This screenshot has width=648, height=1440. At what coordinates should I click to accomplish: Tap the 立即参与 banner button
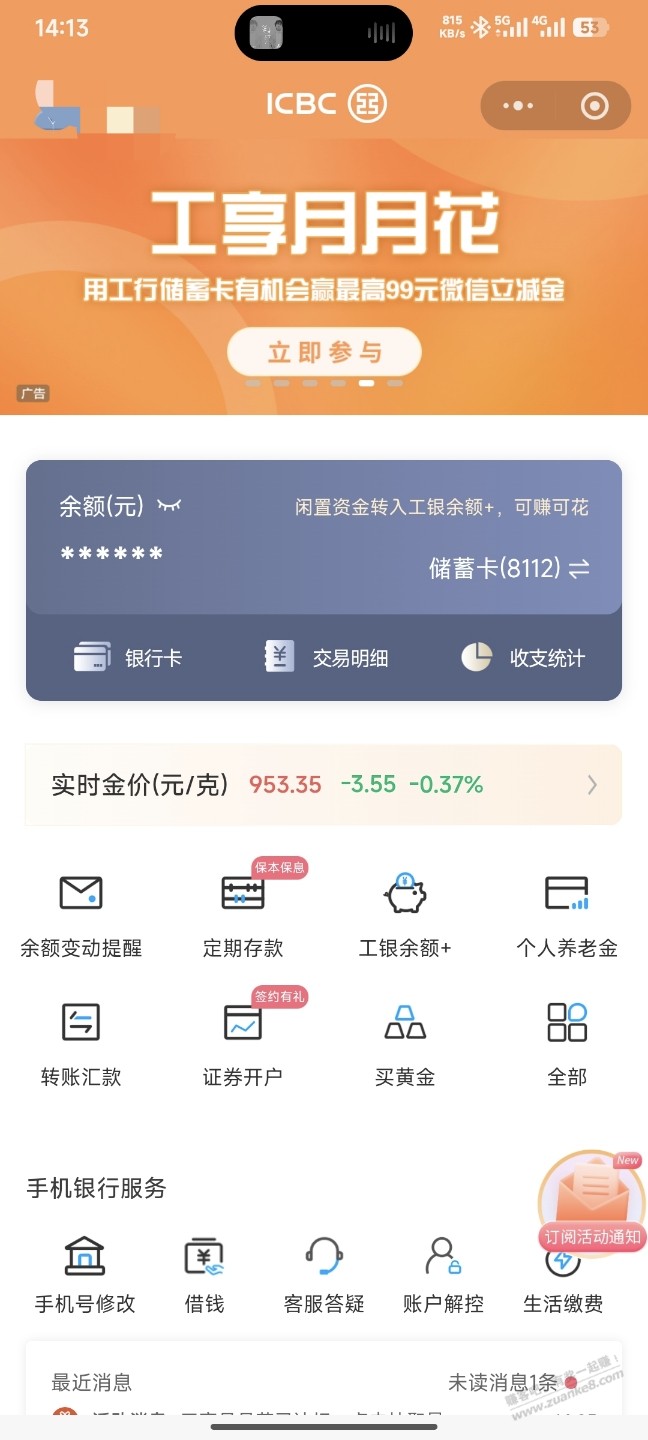point(324,352)
